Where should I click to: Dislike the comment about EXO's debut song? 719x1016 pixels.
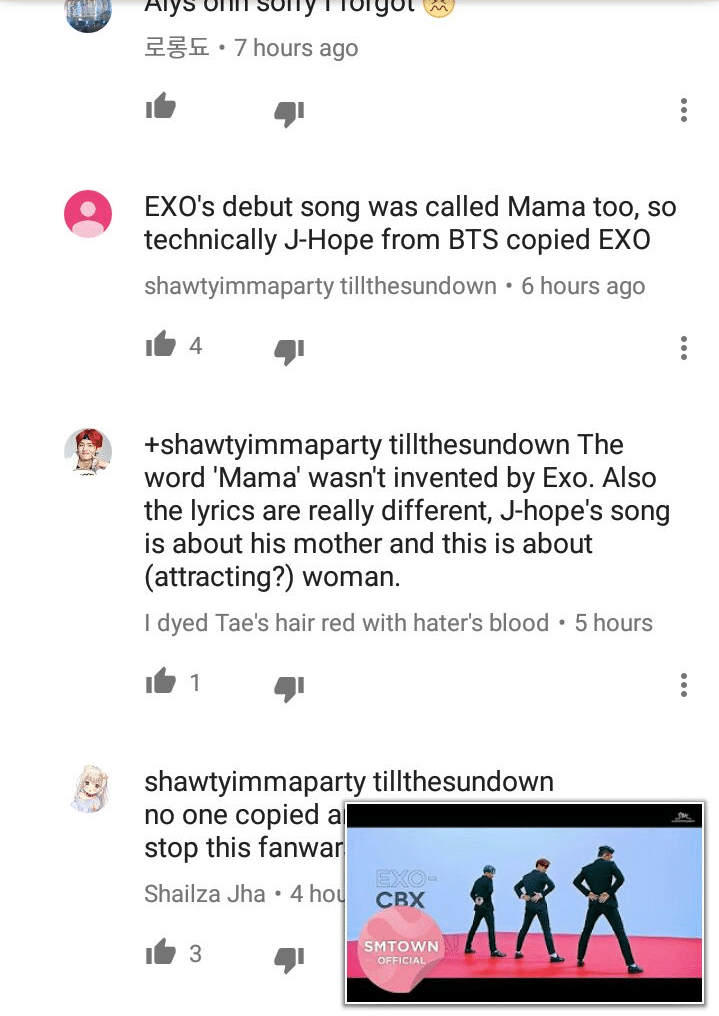(x=288, y=350)
